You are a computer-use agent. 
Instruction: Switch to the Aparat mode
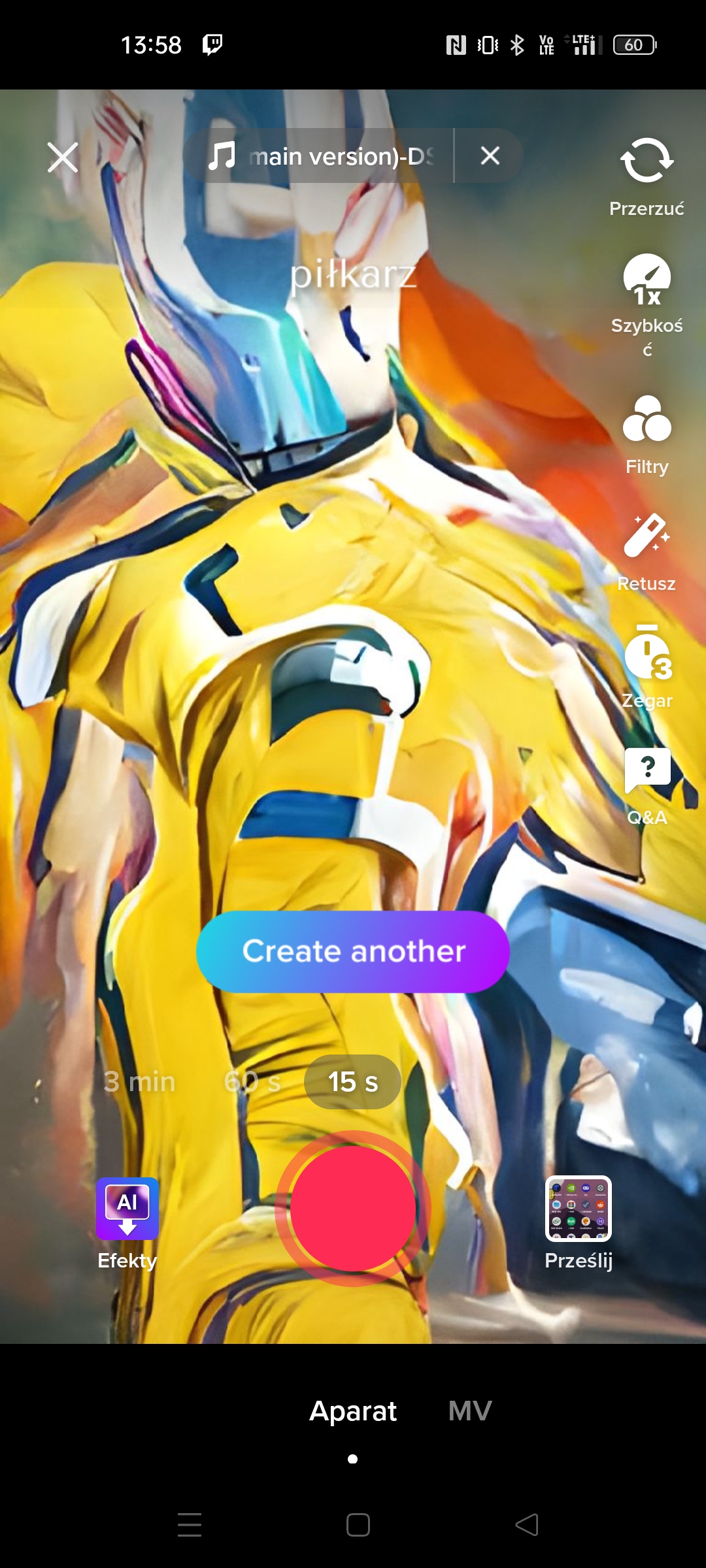pos(353,1411)
